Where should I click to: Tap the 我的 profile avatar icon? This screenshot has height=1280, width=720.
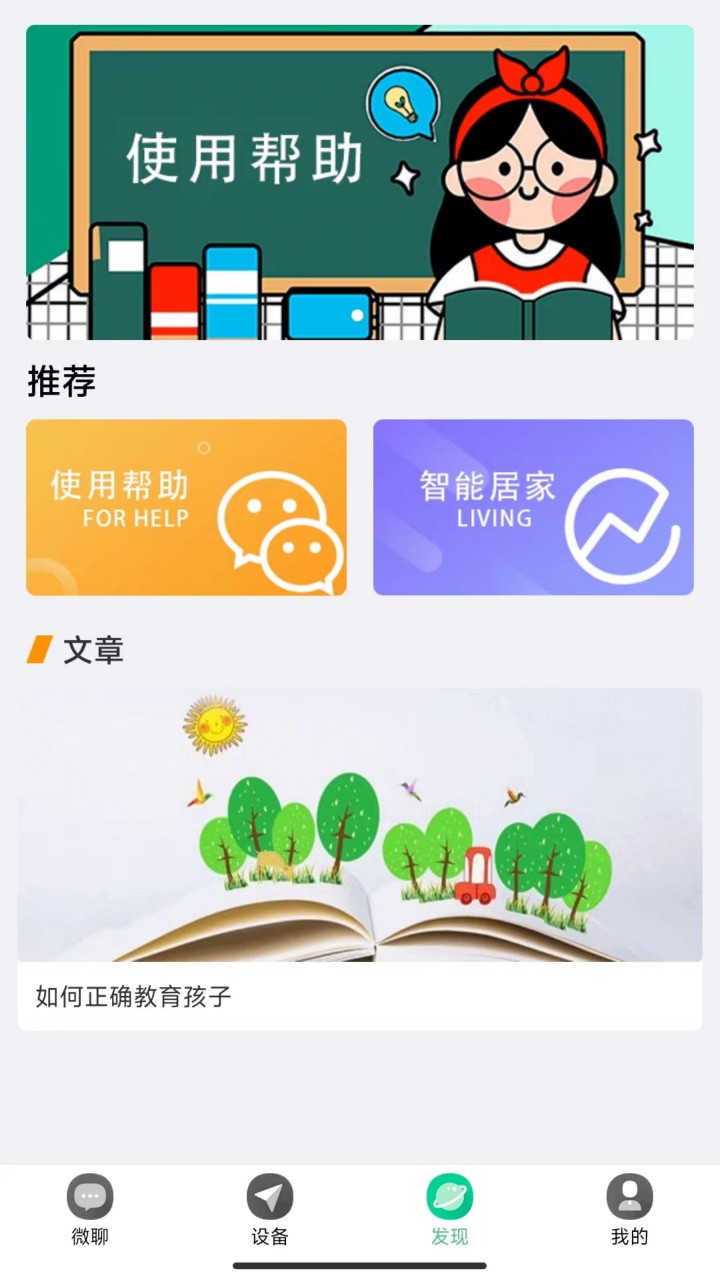click(x=628, y=1196)
